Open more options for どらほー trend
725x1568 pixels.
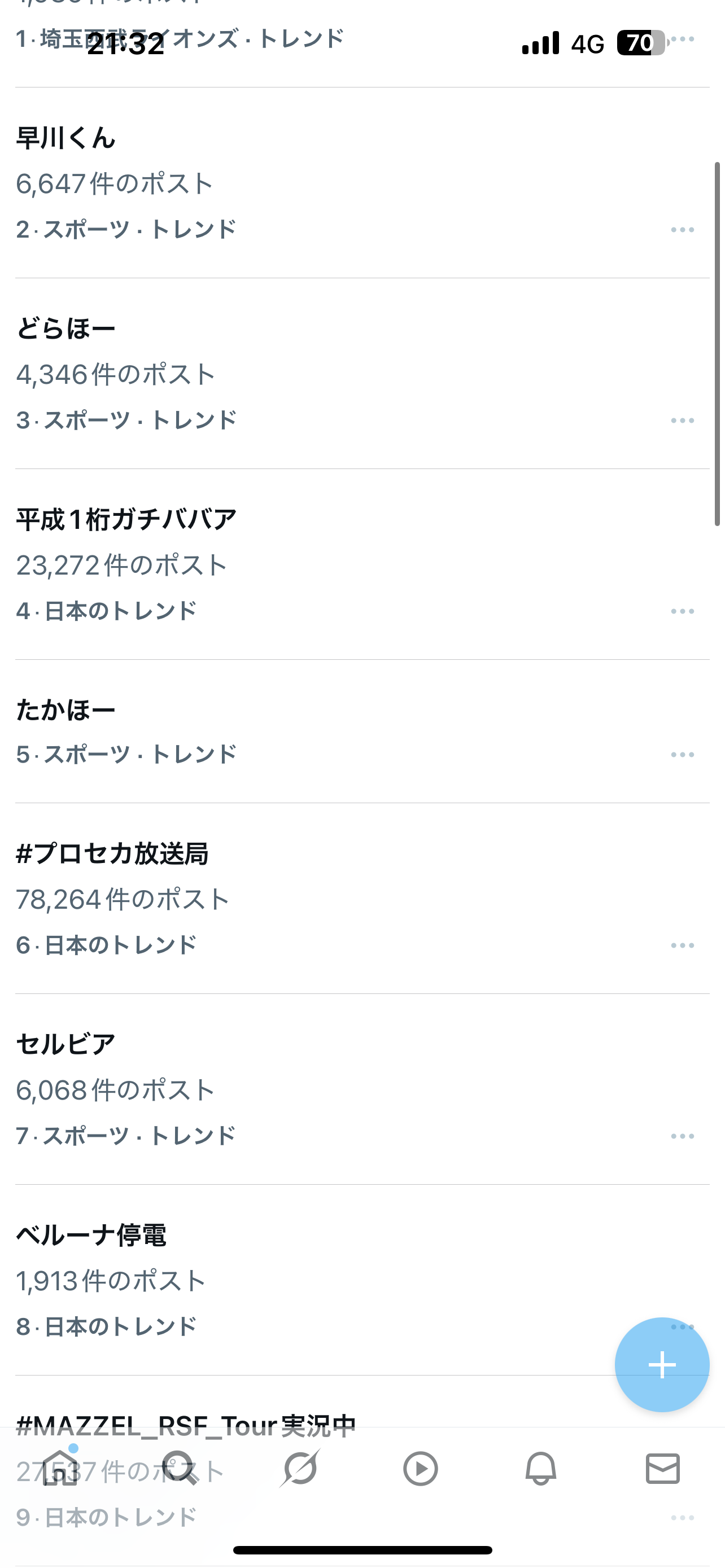(683, 421)
